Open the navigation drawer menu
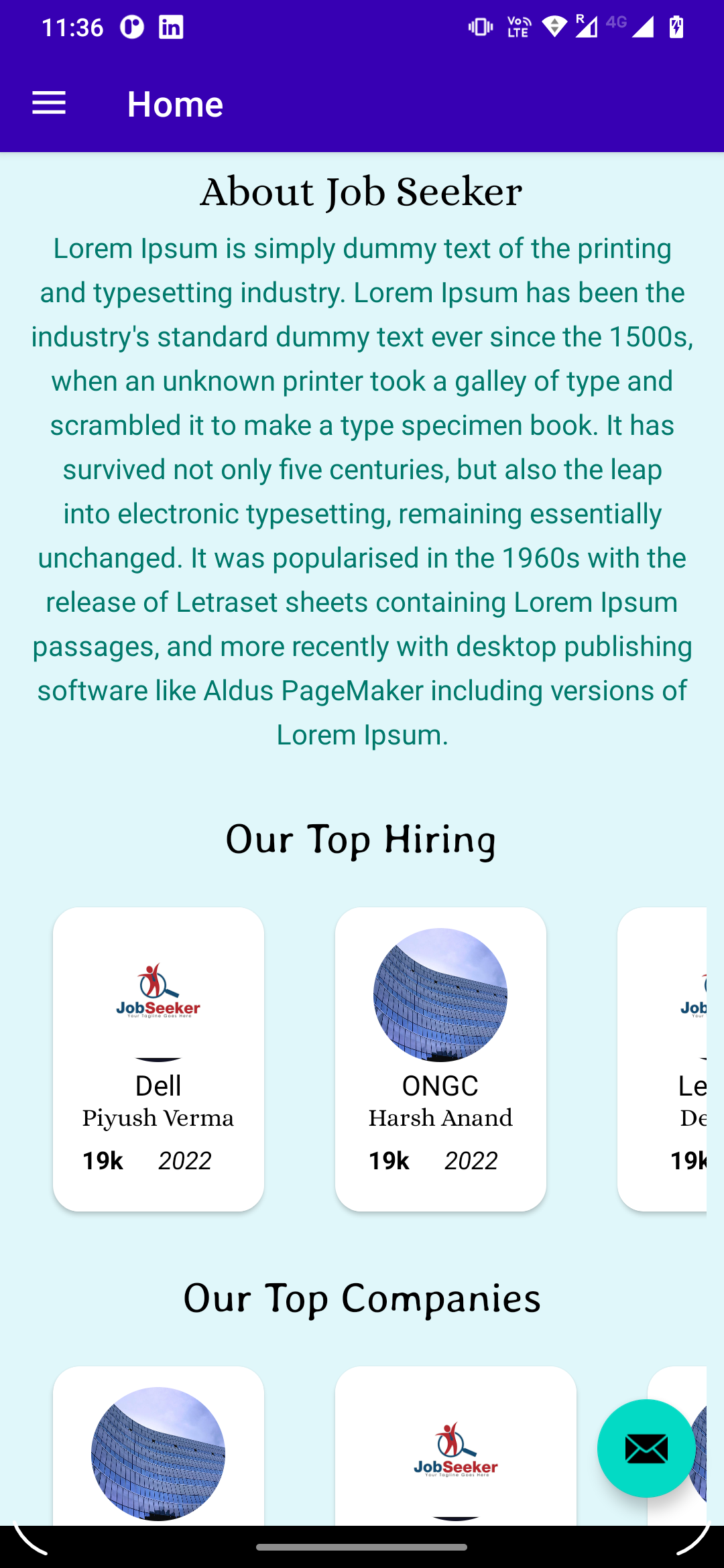The image size is (724, 1568). 49,104
